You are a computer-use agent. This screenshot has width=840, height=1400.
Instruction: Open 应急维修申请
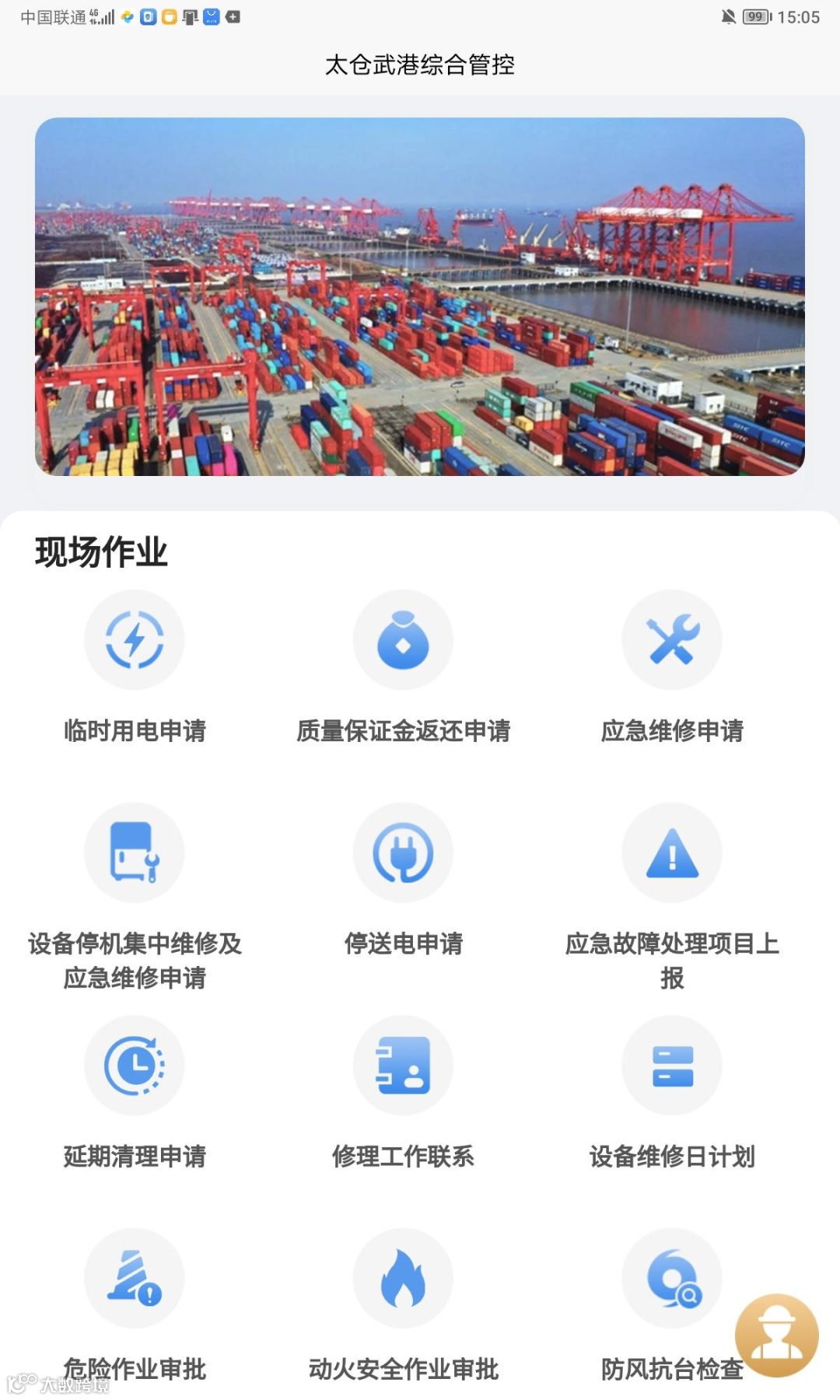pyautogui.click(x=672, y=640)
